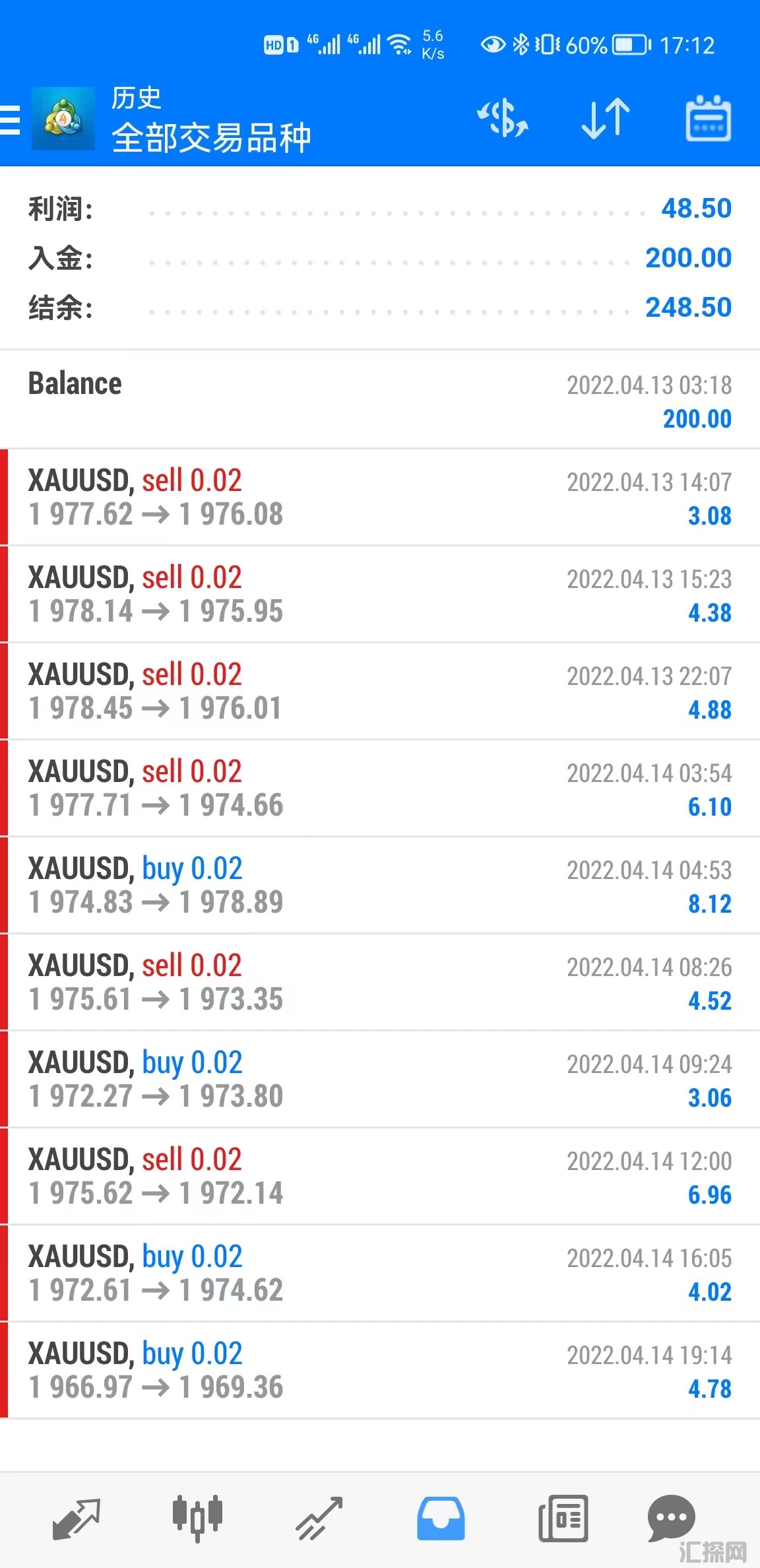Open the Balance 200.00 deposit entry
Viewport: 760px width, 1568px height.
[x=380, y=400]
